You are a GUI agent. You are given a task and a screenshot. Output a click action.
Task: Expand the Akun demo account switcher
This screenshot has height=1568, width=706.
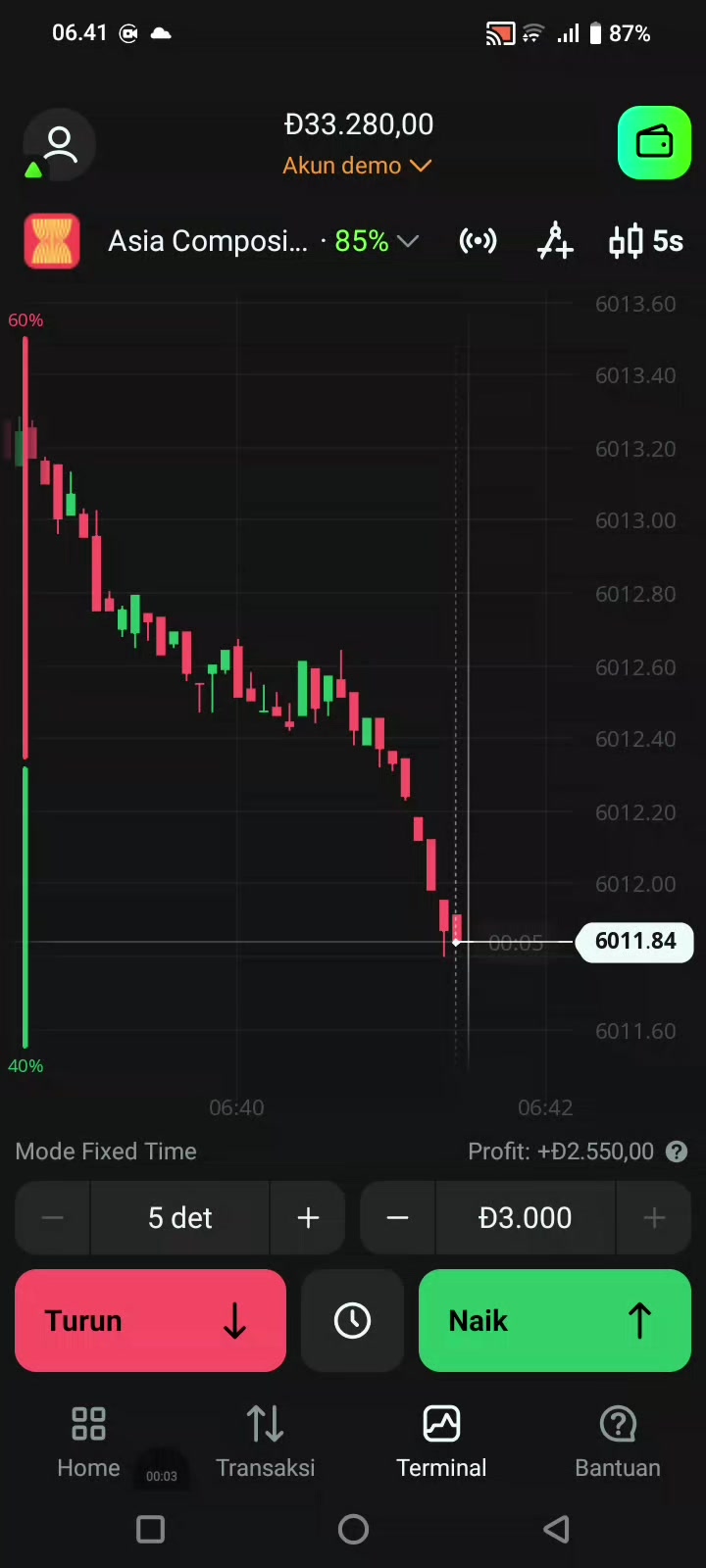(x=357, y=166)
